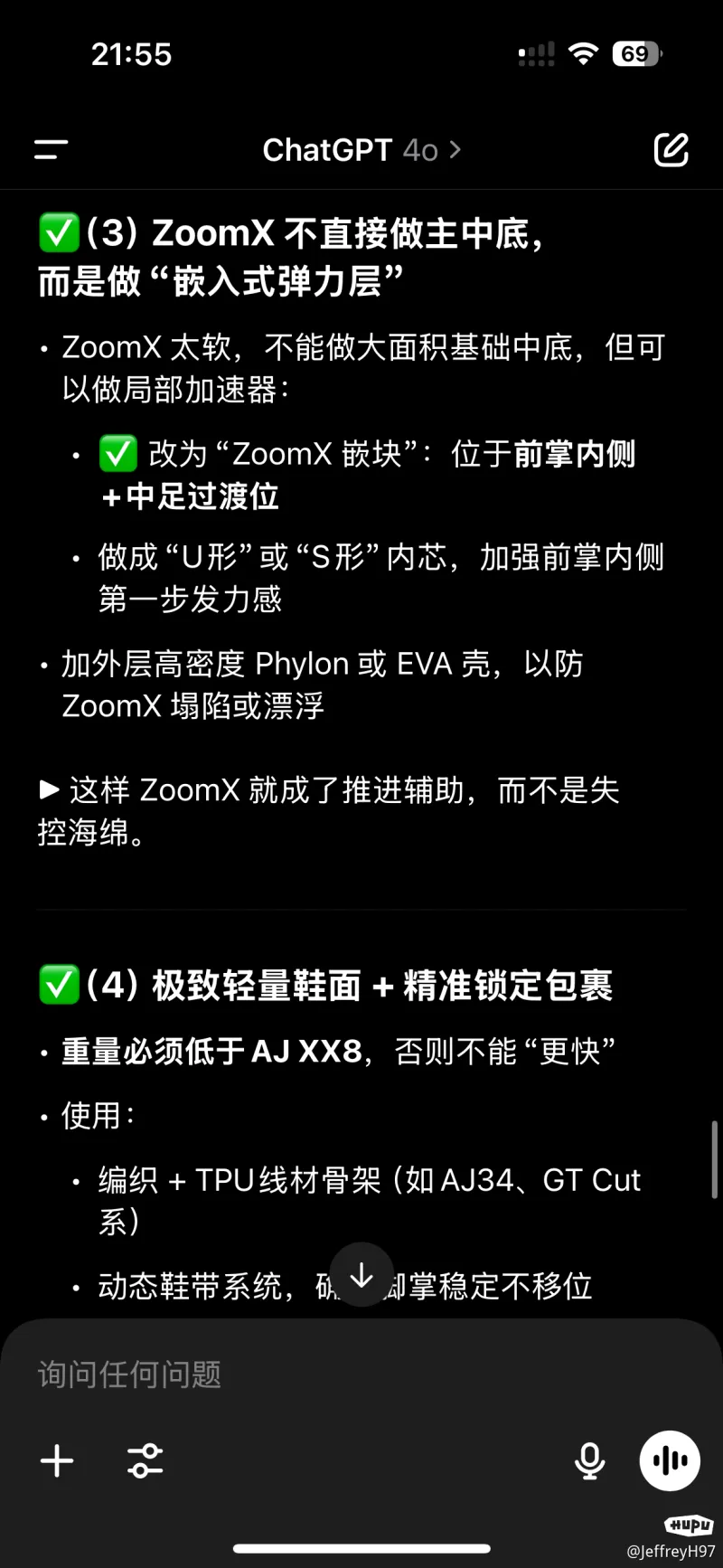723x1568 pixels.
Task: Launch voice mode with the waveform button
Action: 670,1460
